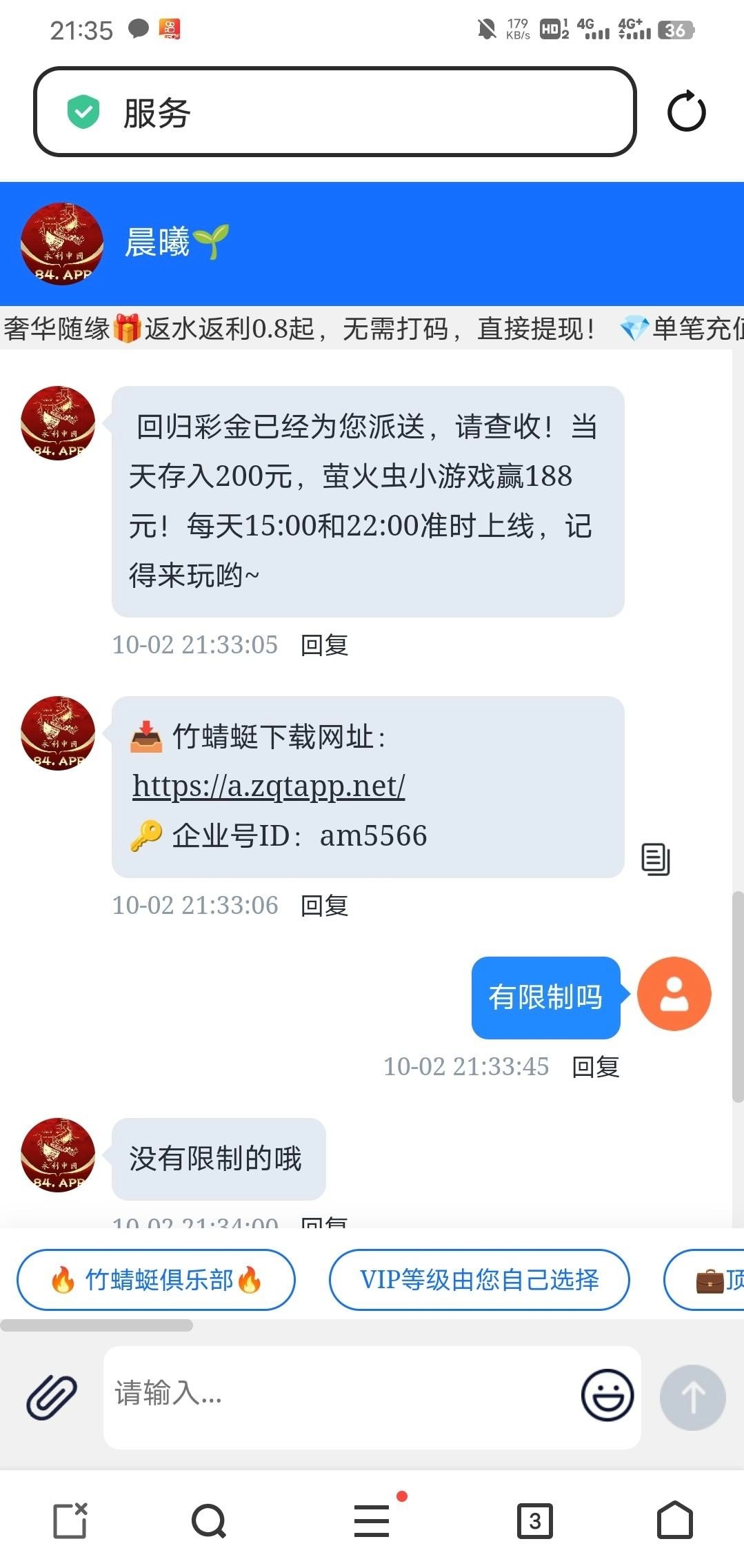Attach a file with the paperclip icon
Image resolution: width=744 pixels, height=1568 pixels.
52,1396
